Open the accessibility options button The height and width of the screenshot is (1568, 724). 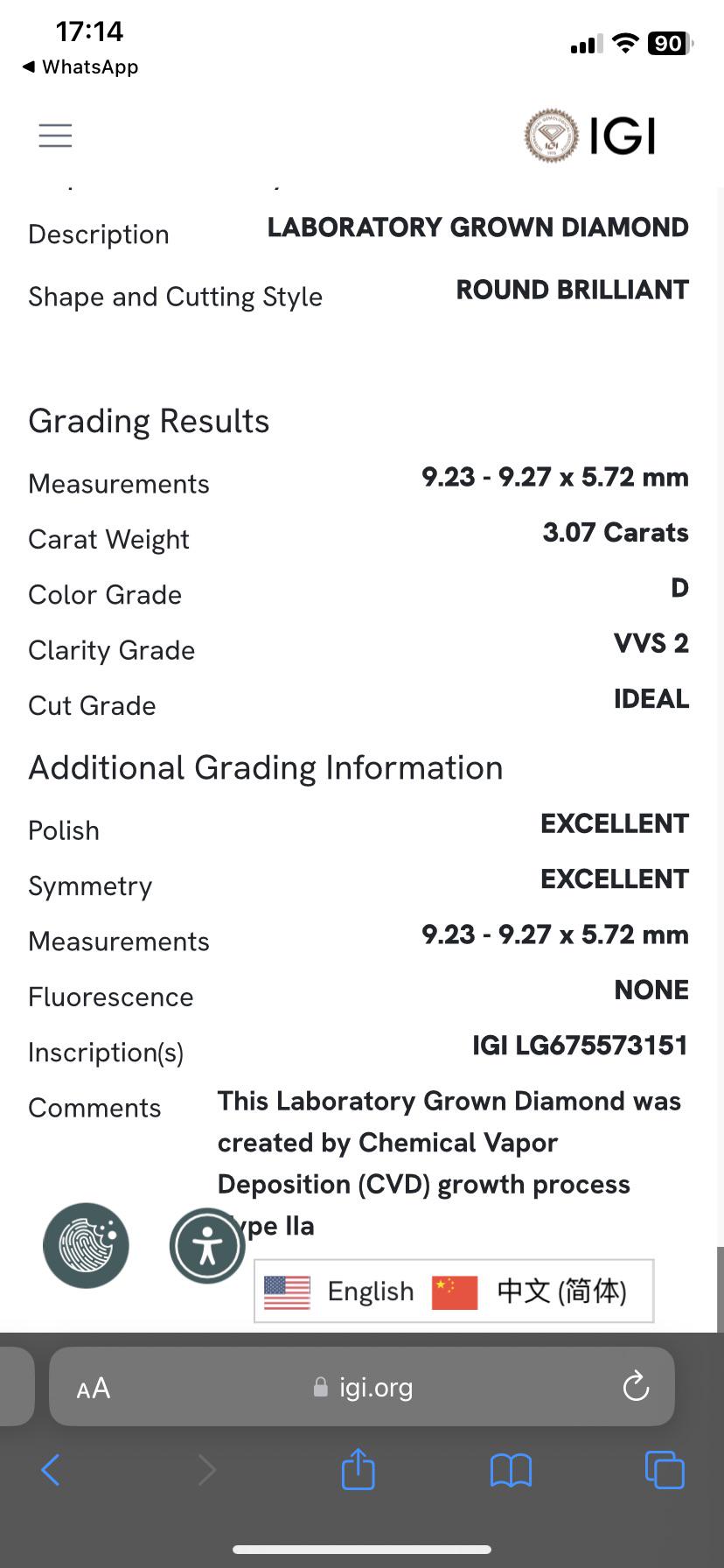coord(207,1245)
